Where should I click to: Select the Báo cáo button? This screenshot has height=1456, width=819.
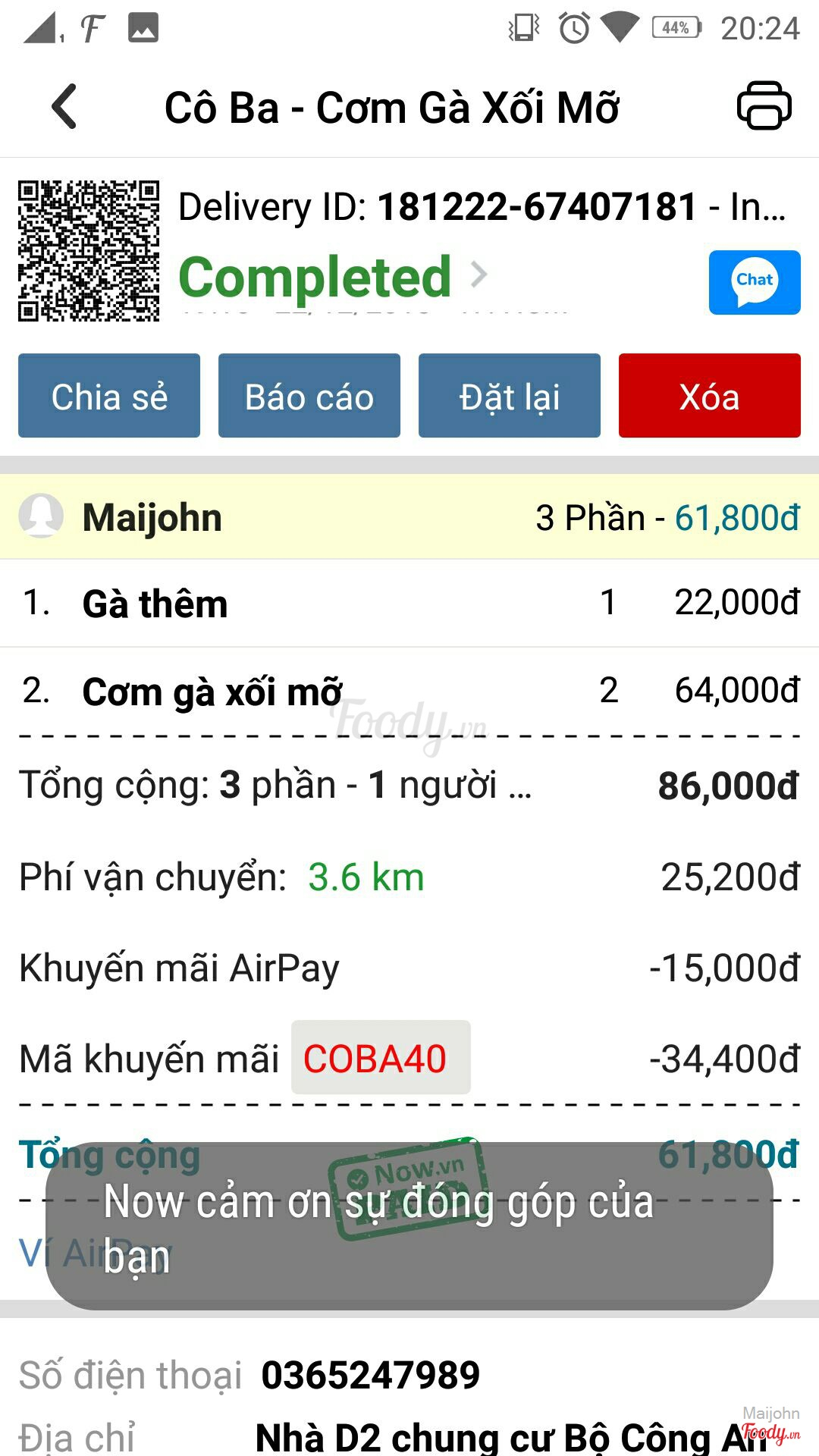point(309,396)
